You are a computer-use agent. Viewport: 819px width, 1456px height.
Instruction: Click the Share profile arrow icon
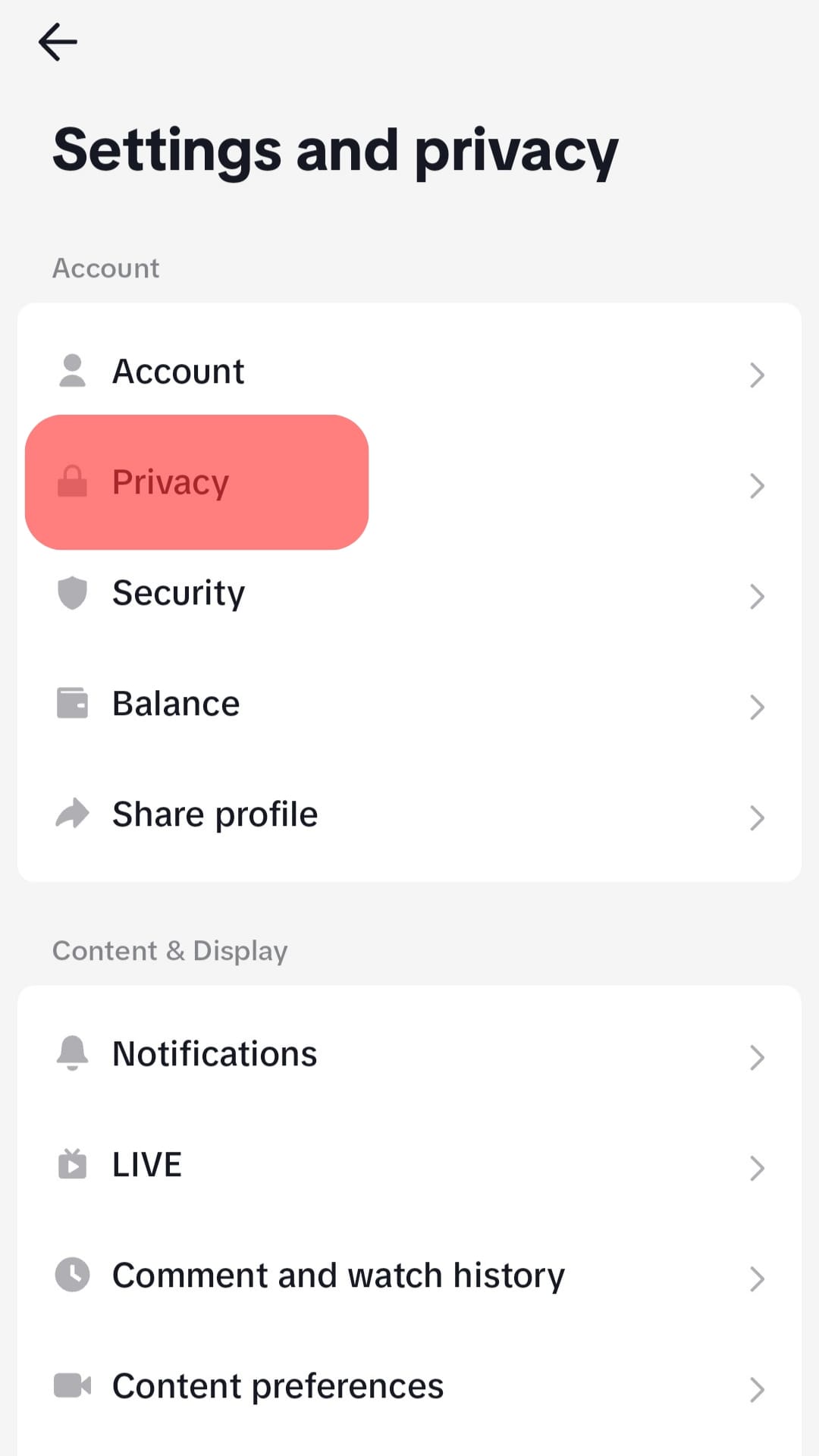(x=72, y=814)
